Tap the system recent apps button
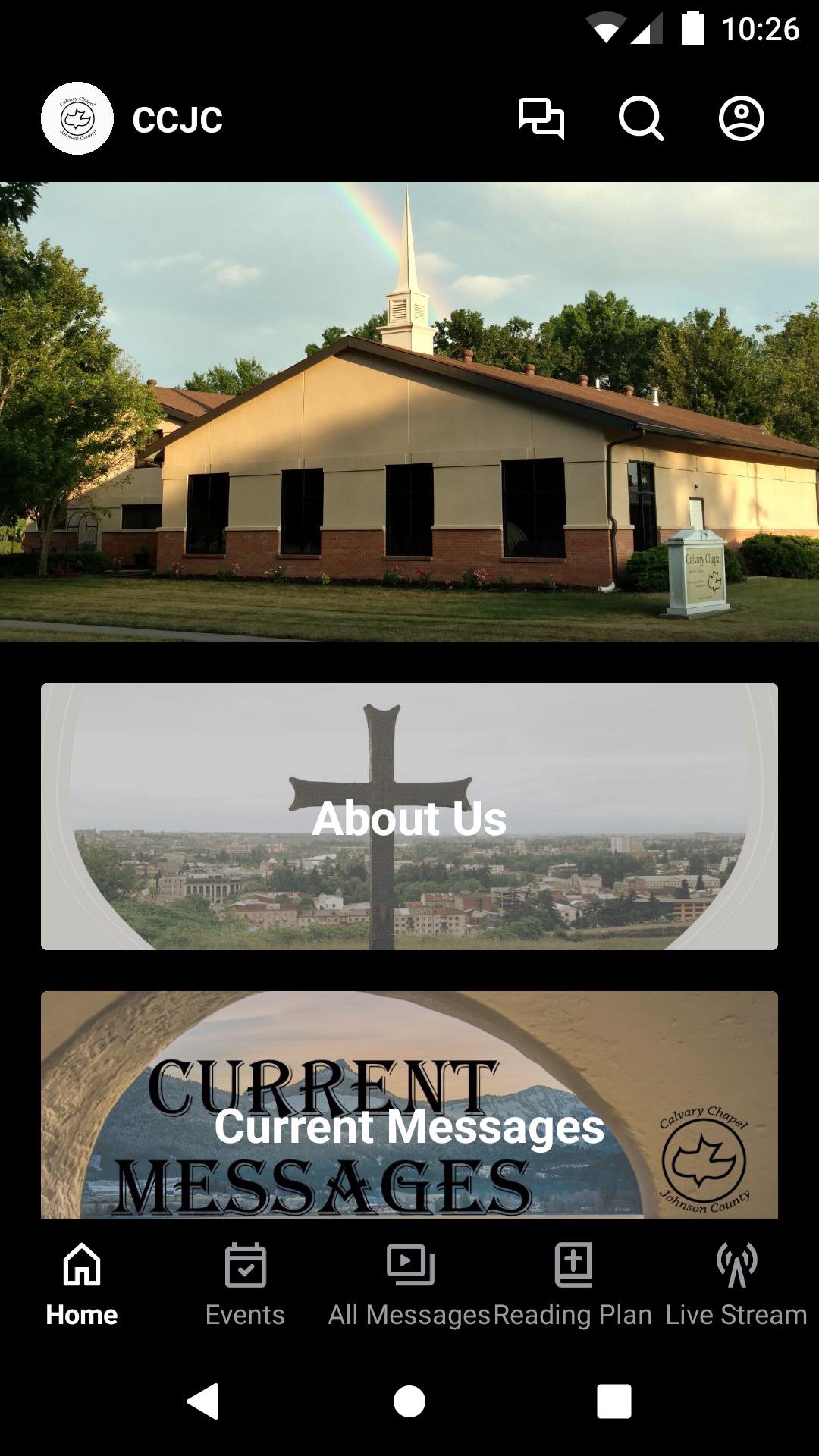Viewport: 819px width, 1456px height. pyautogui.click(x=613, y=1401)
